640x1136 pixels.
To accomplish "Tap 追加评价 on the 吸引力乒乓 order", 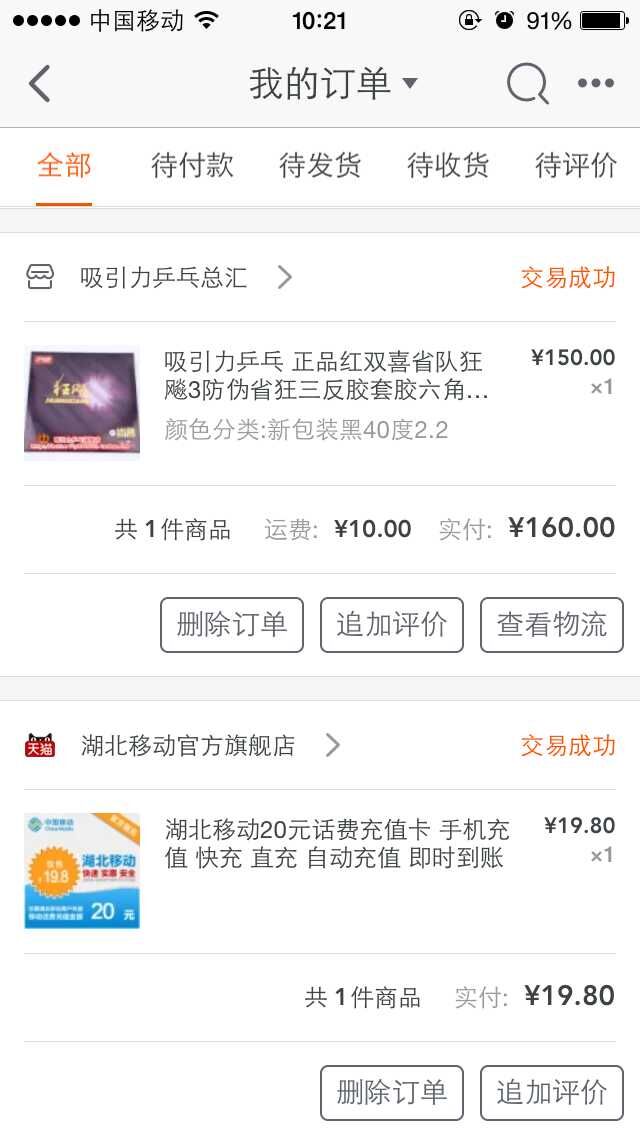I will pyautogui.click(x=392, y=625).
